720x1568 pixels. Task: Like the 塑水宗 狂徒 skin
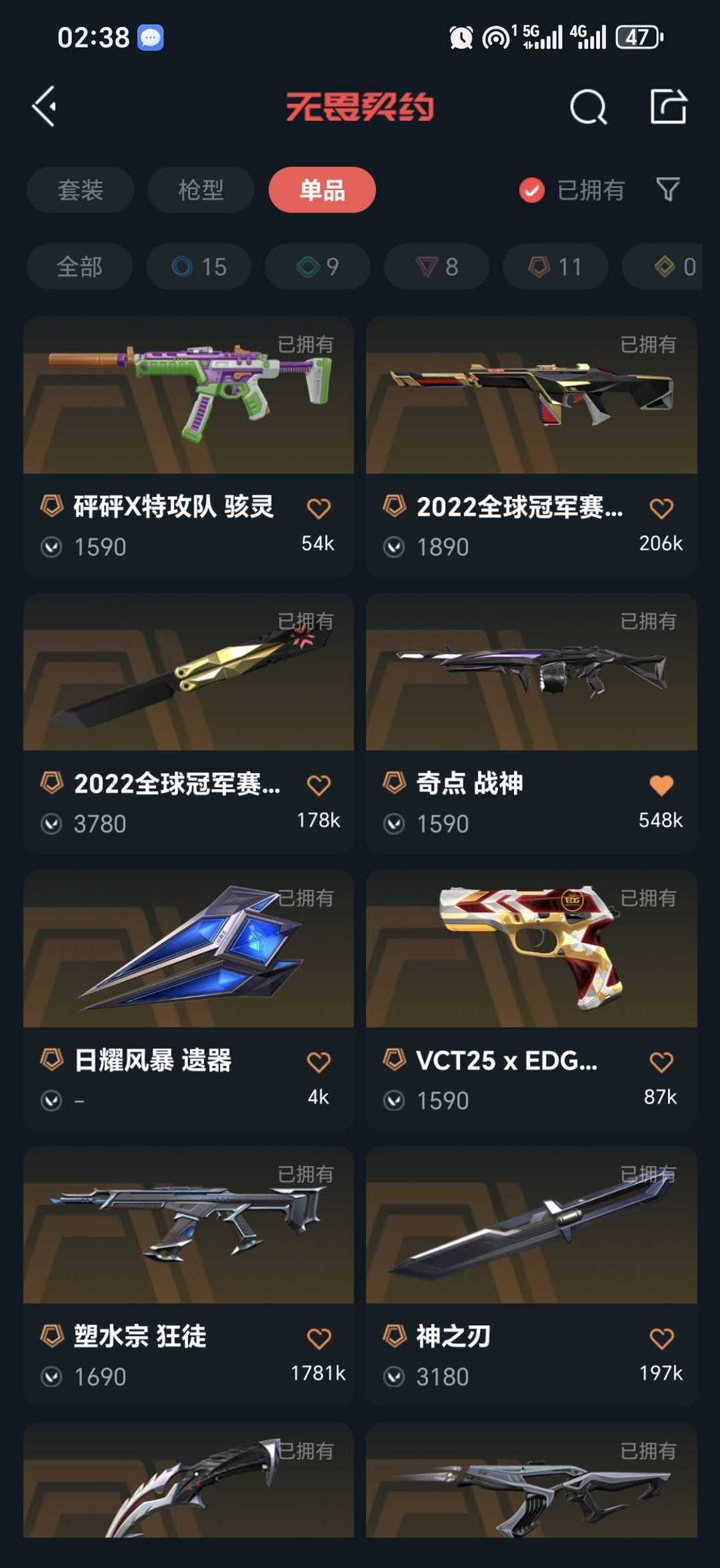click(319, 1338)
